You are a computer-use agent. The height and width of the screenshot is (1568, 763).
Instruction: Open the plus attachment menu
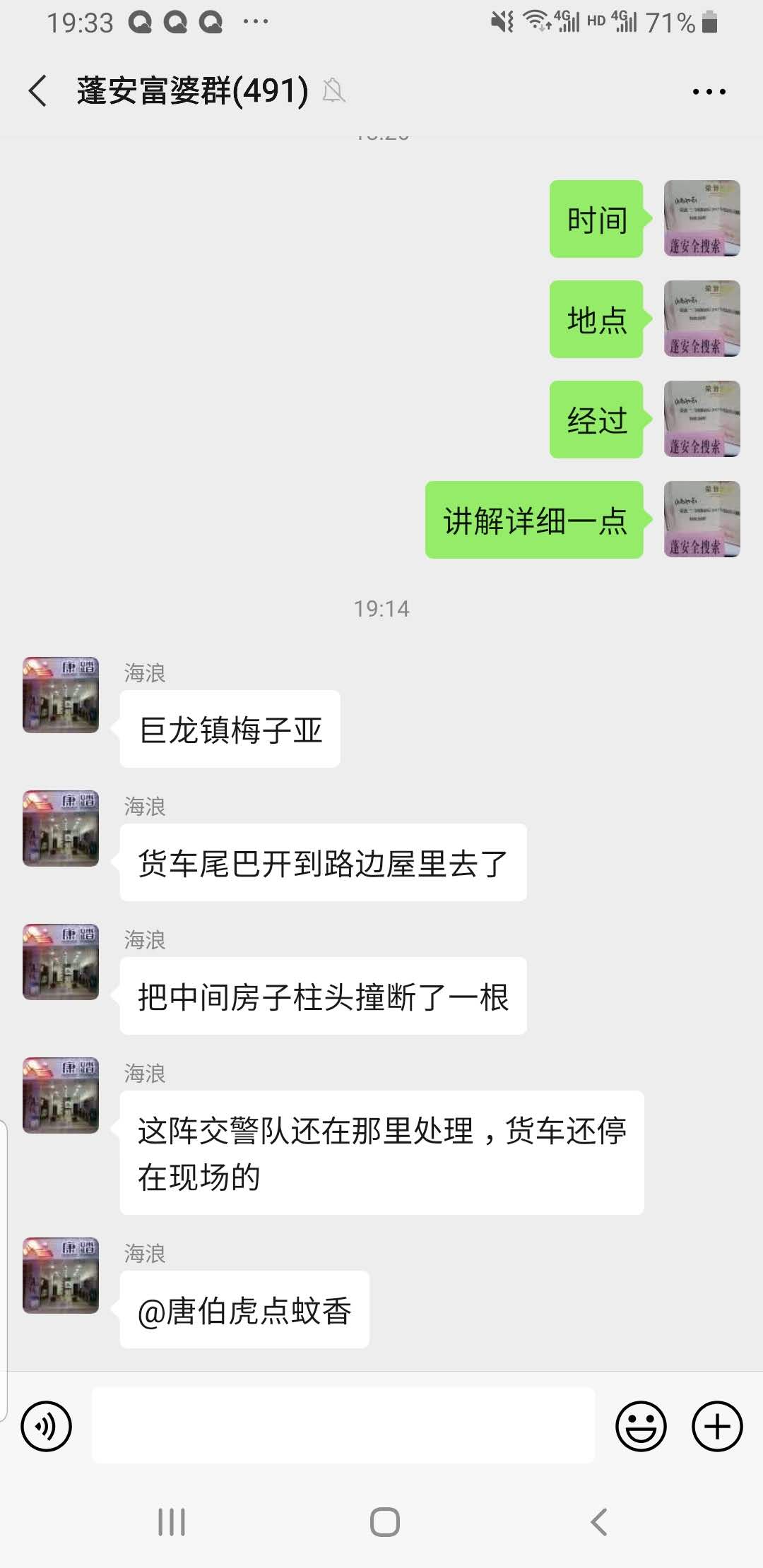(x=717, y=1426)
